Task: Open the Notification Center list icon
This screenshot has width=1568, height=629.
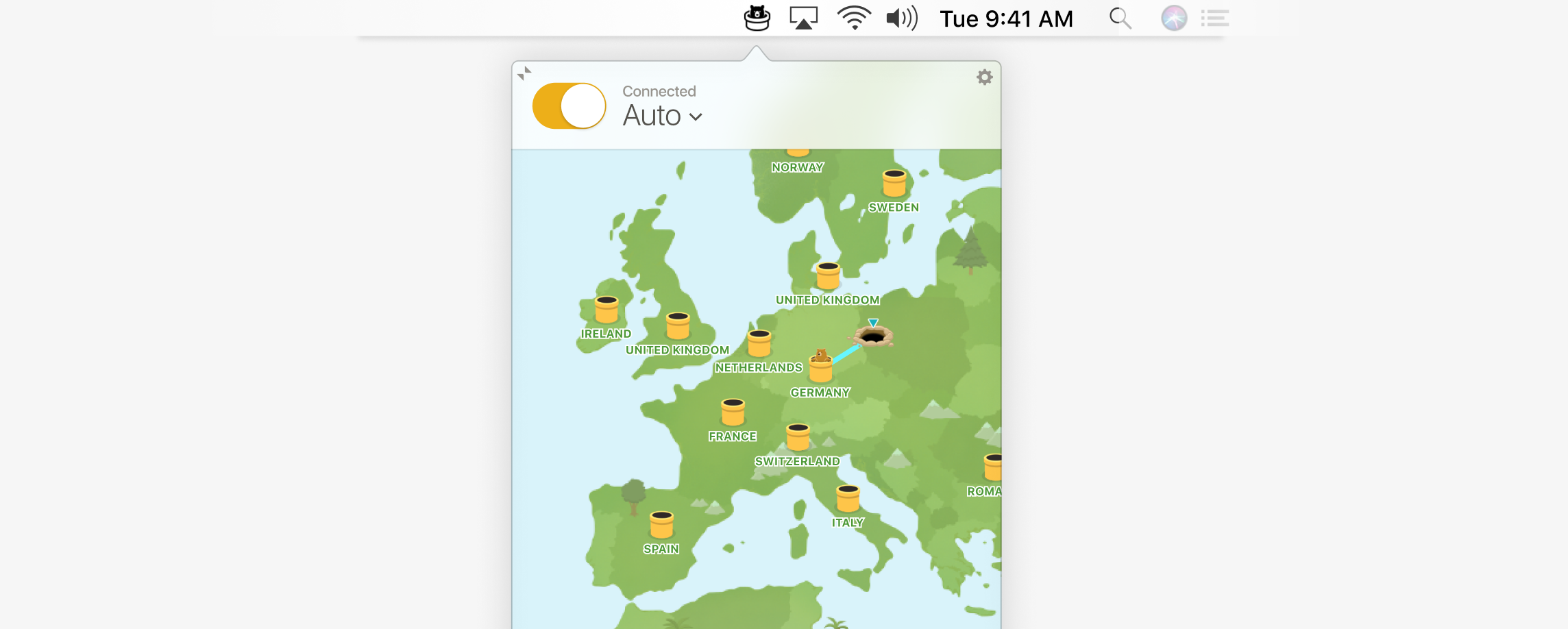Action: (x=1214, y=18)
